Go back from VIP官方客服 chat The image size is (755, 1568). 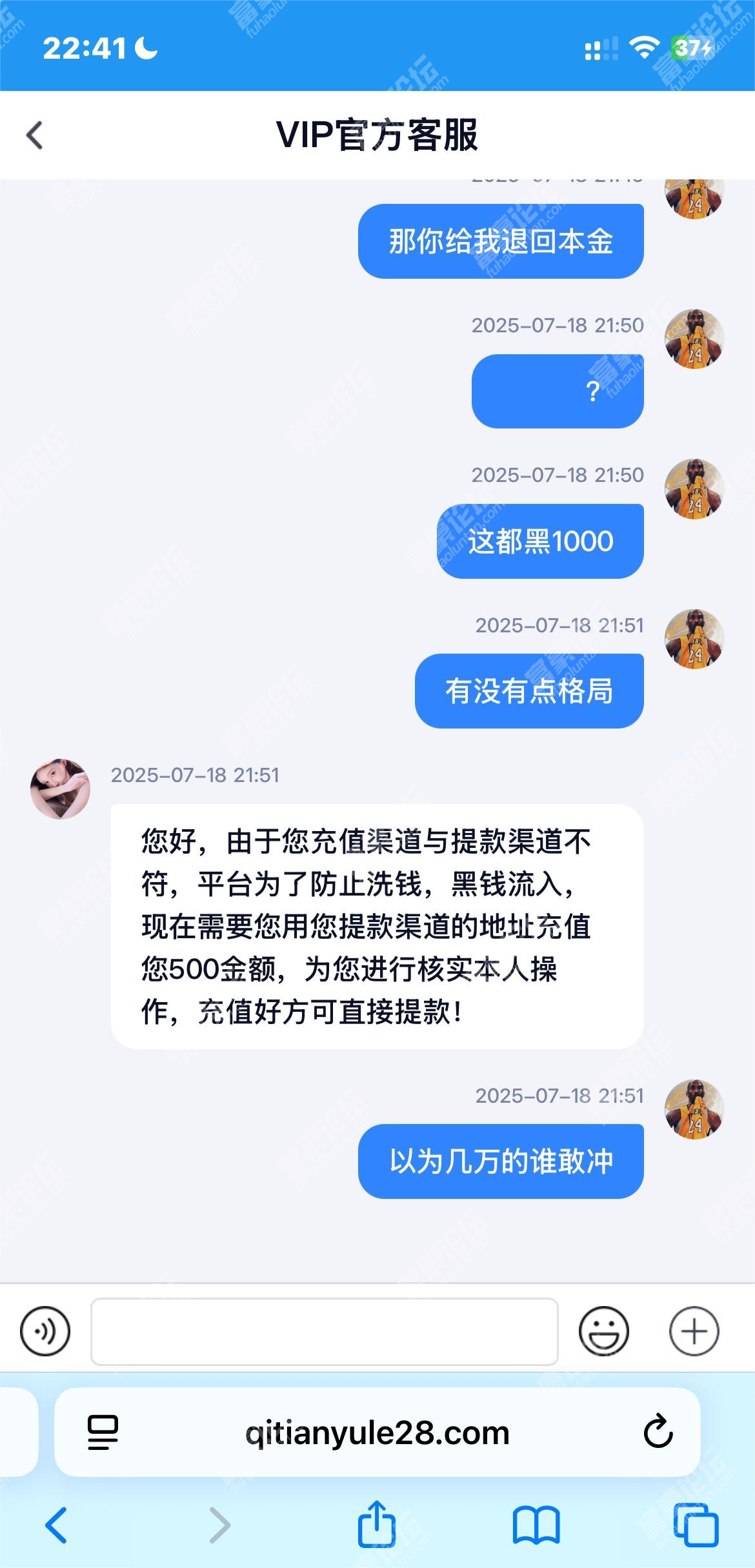[35, 136]
